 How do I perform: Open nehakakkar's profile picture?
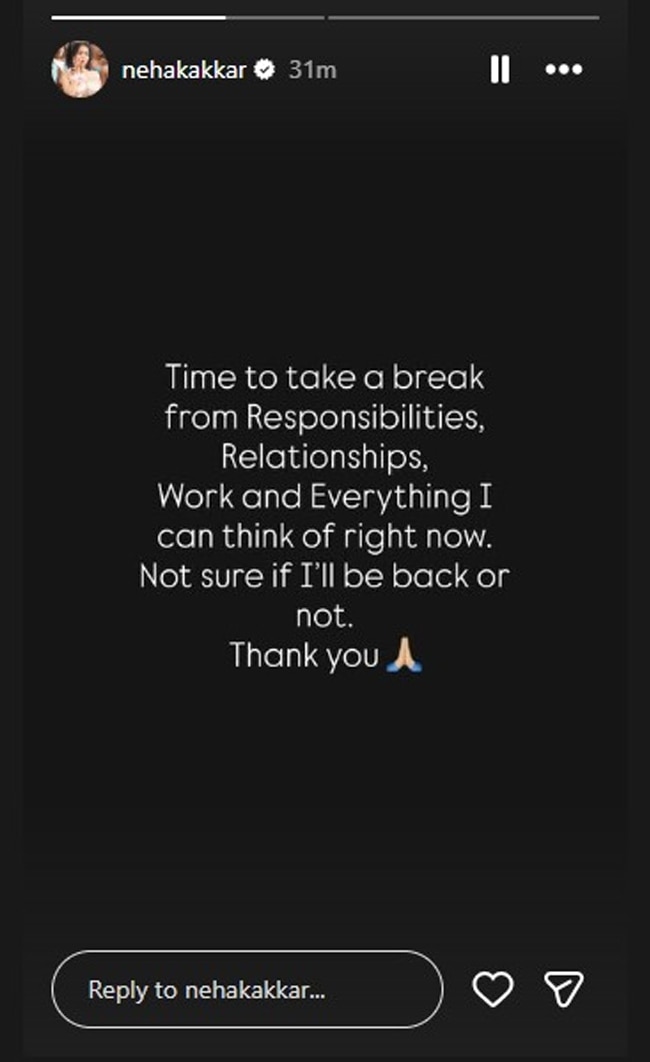point(80,69)
